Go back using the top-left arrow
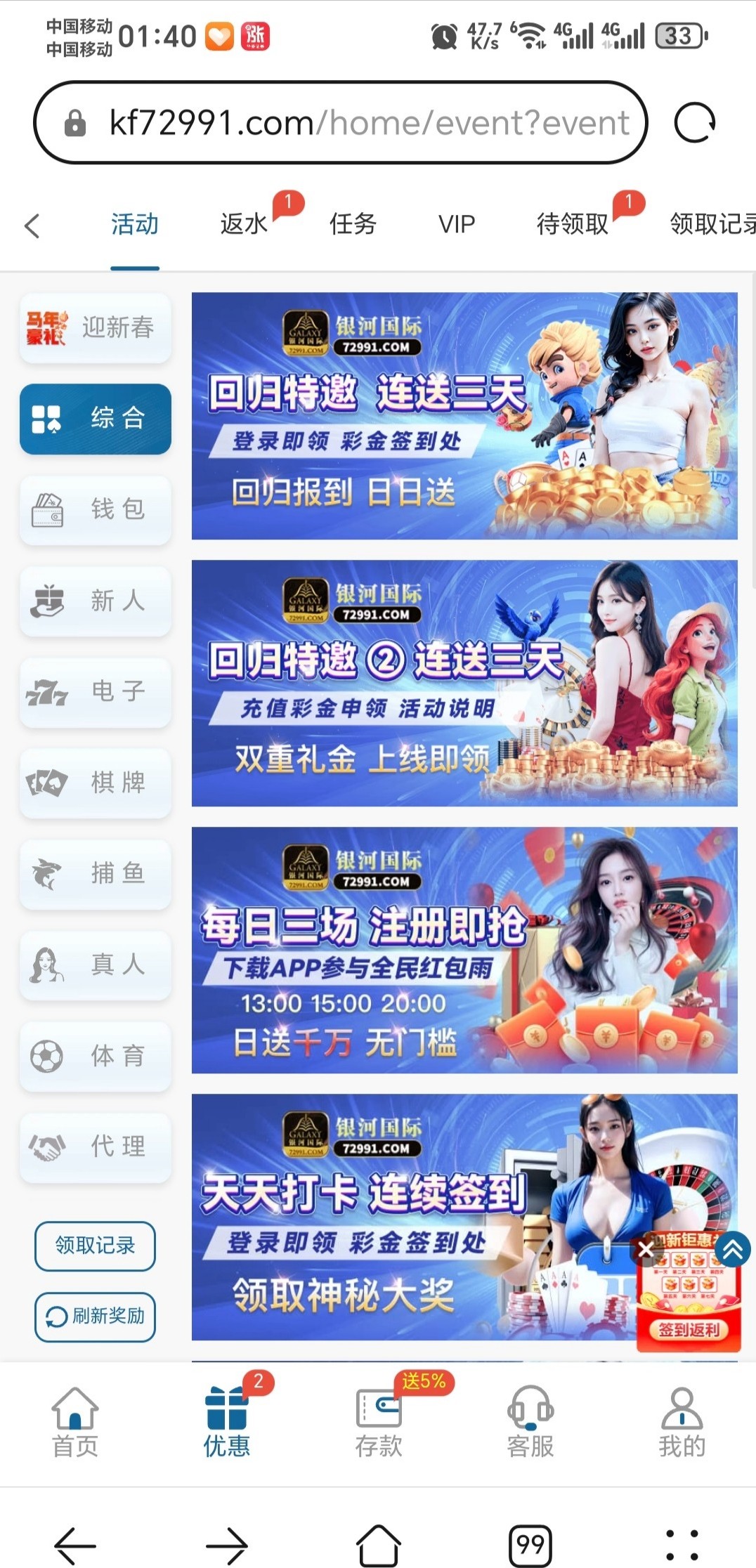Image resolution: width=756 pixels, height=1568 pixels. pos(32,226)
